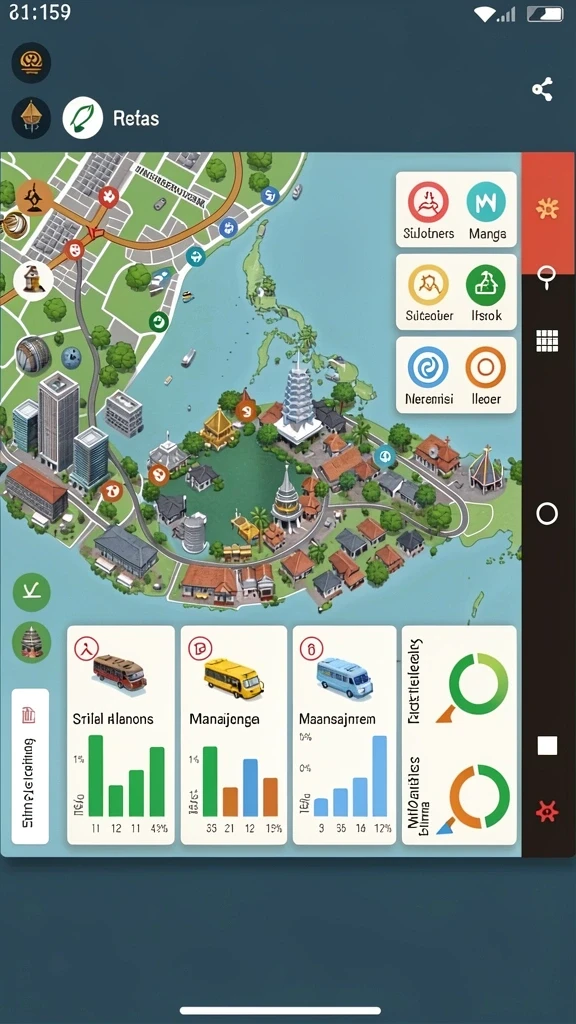Select the Manga category button
Viewport: 576px width, 1024px height.
(x=487, y=210)
